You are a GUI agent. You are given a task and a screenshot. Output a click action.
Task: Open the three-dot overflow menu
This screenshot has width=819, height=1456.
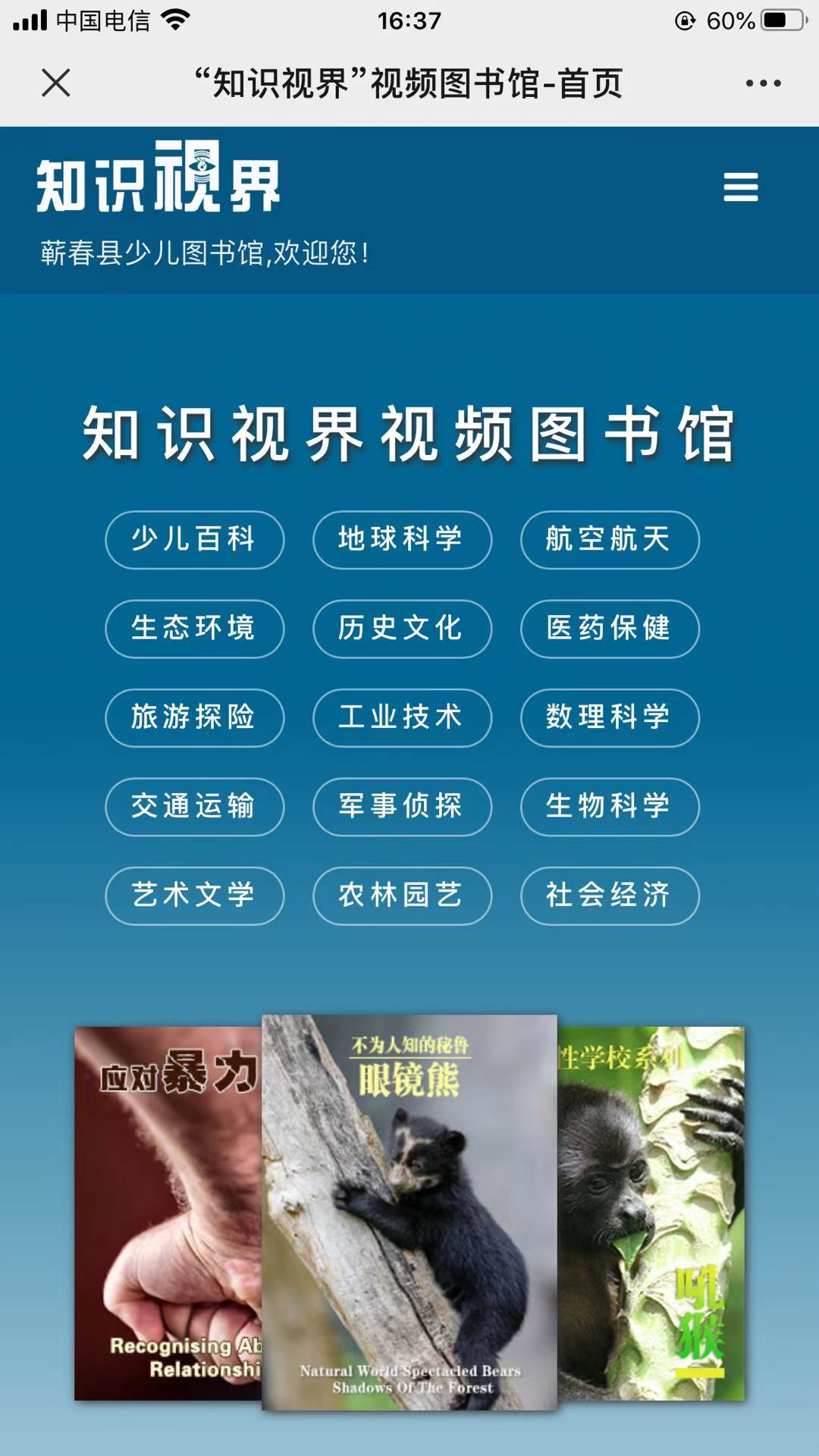[763, 83]
